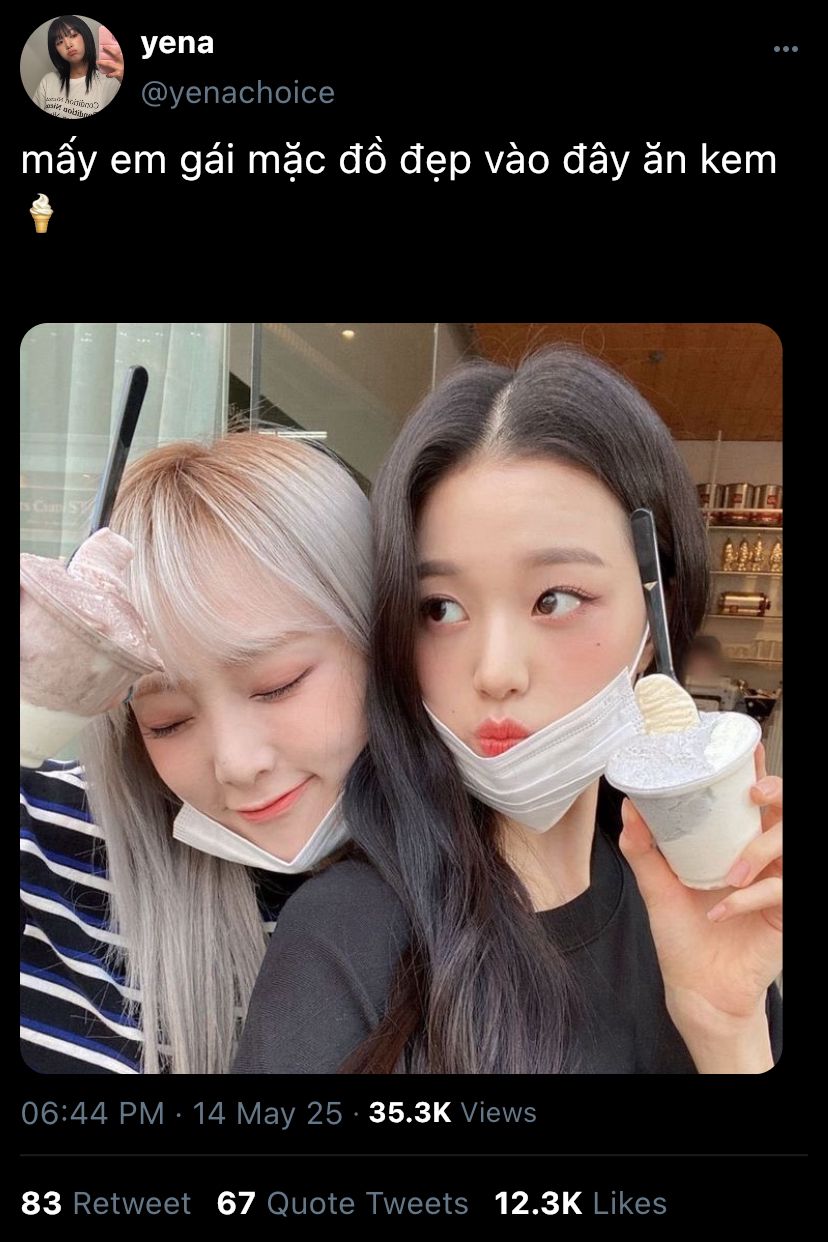The width and height of the screenshot is (828, 1242).
Task: Open yena's profile picture
Action: click(x=71, y=67)
